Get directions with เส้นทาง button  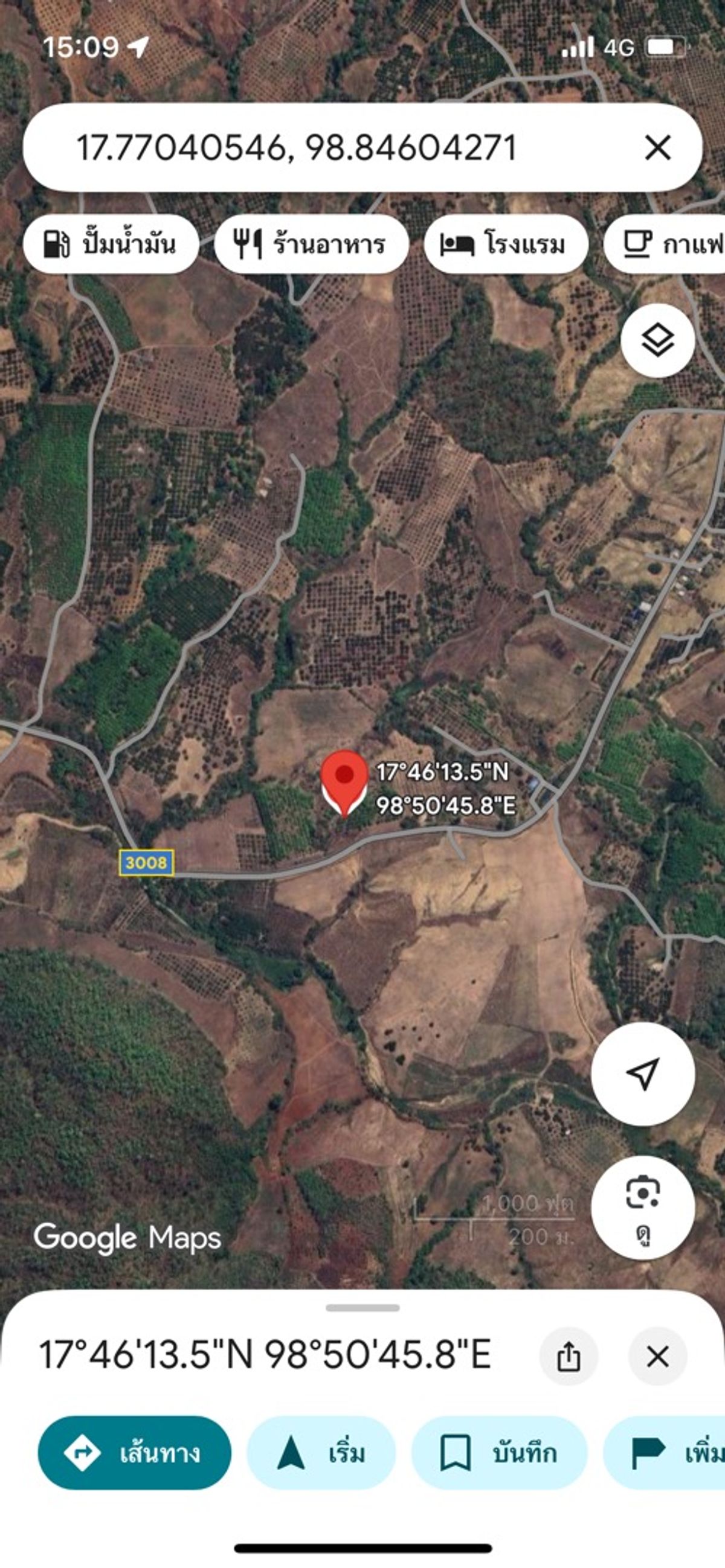click(x=135, y=1453)
